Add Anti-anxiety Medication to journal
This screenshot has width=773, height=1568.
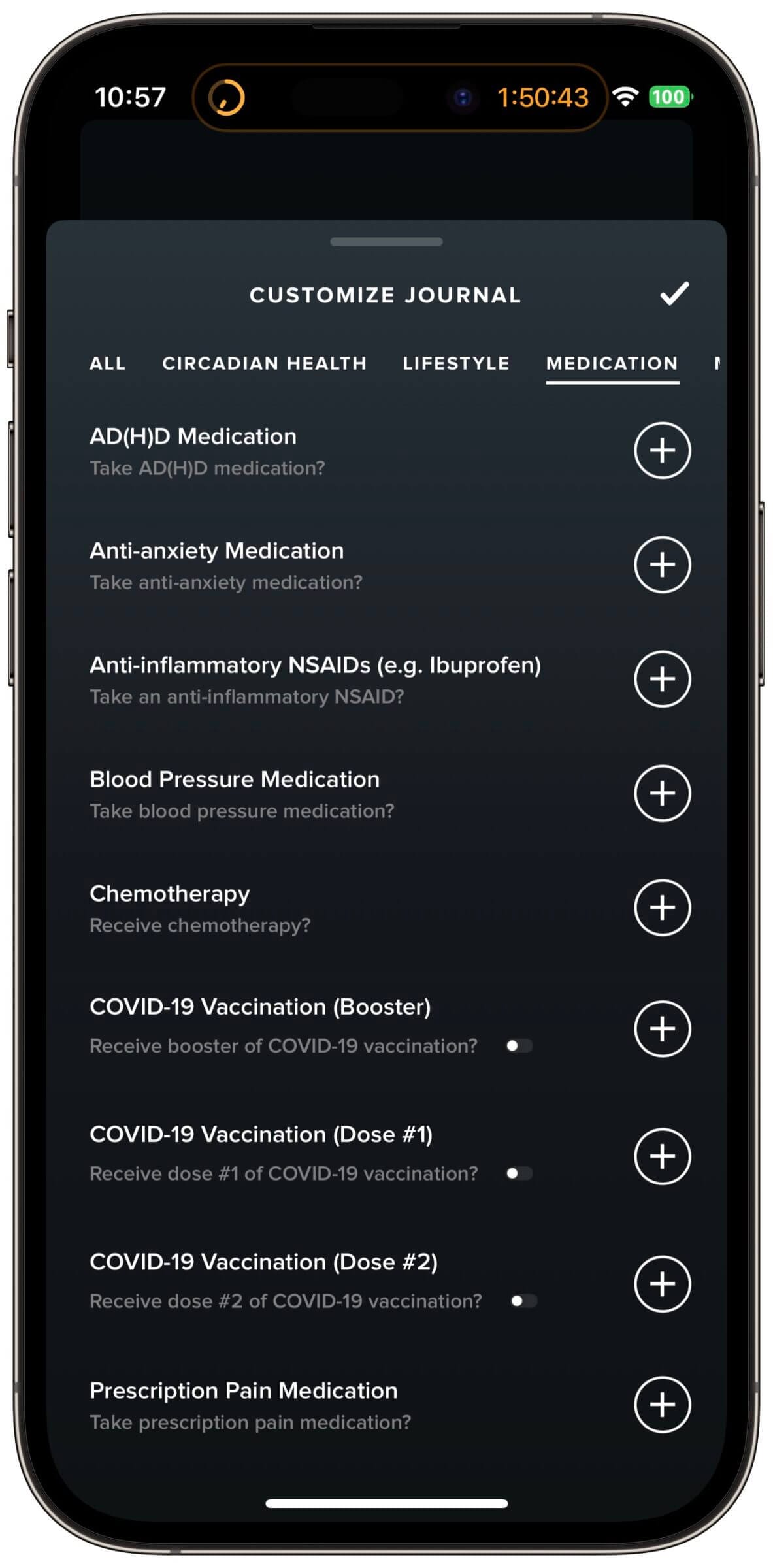pyautogui.click(x=662, y=565)
